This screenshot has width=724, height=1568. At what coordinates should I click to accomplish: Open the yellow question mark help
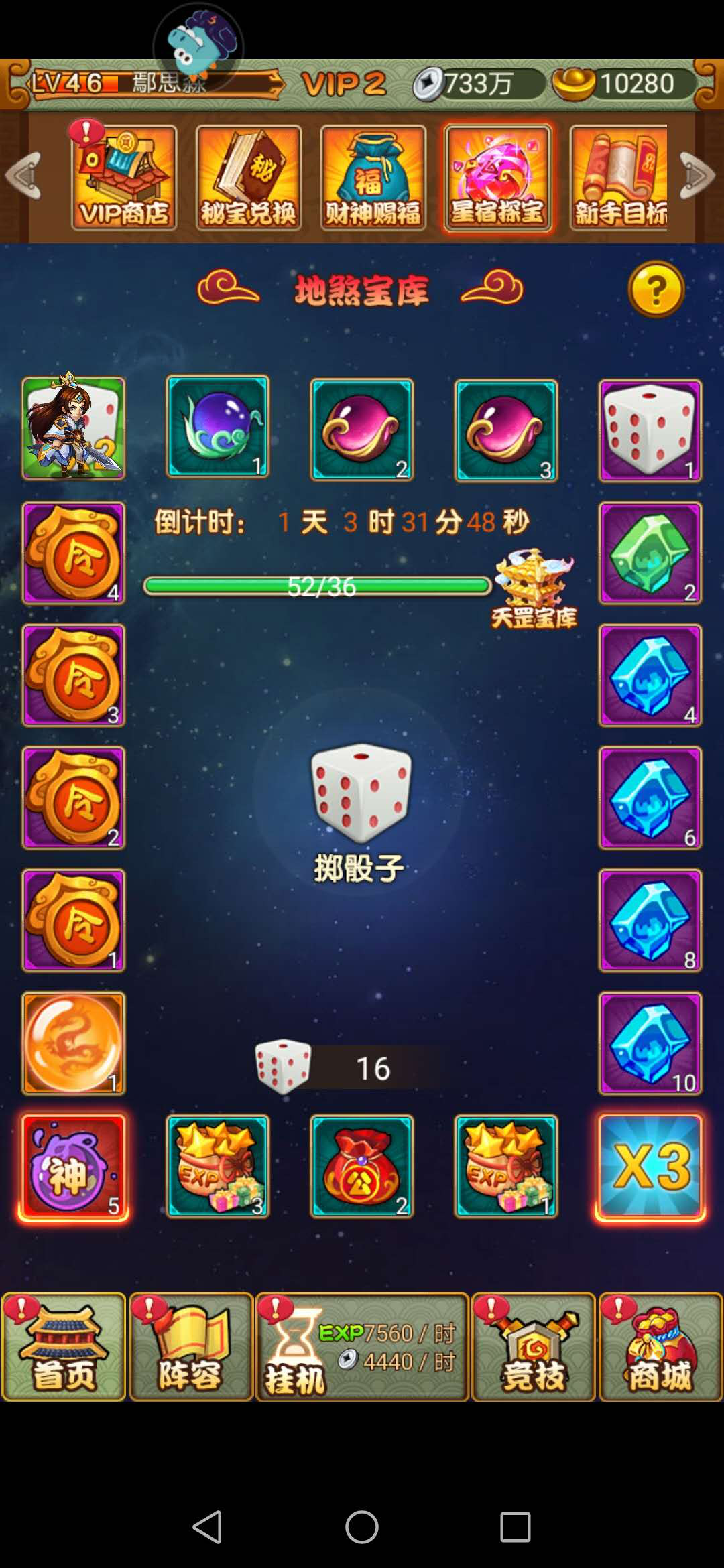tap(656, 289)
